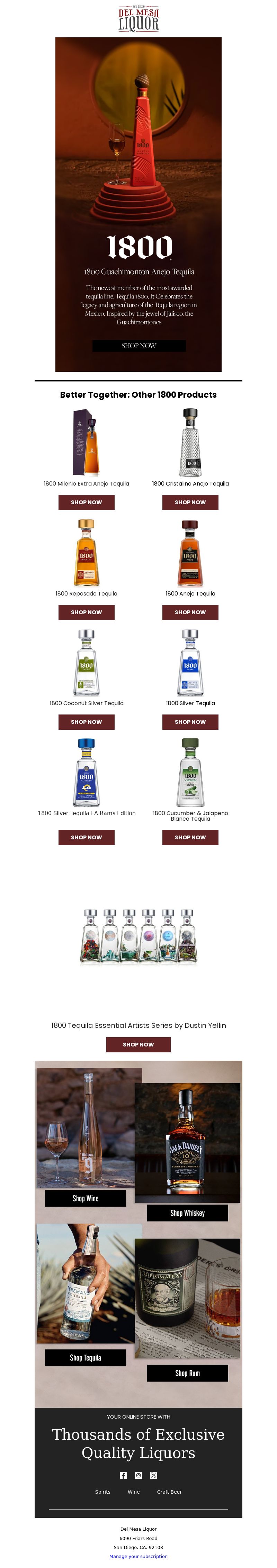Tap SHOP NOW under 1800 Cristalino Anejo Tequila
The width and height of the screenshot is (277, 1568).
click(x=190, y=502)
